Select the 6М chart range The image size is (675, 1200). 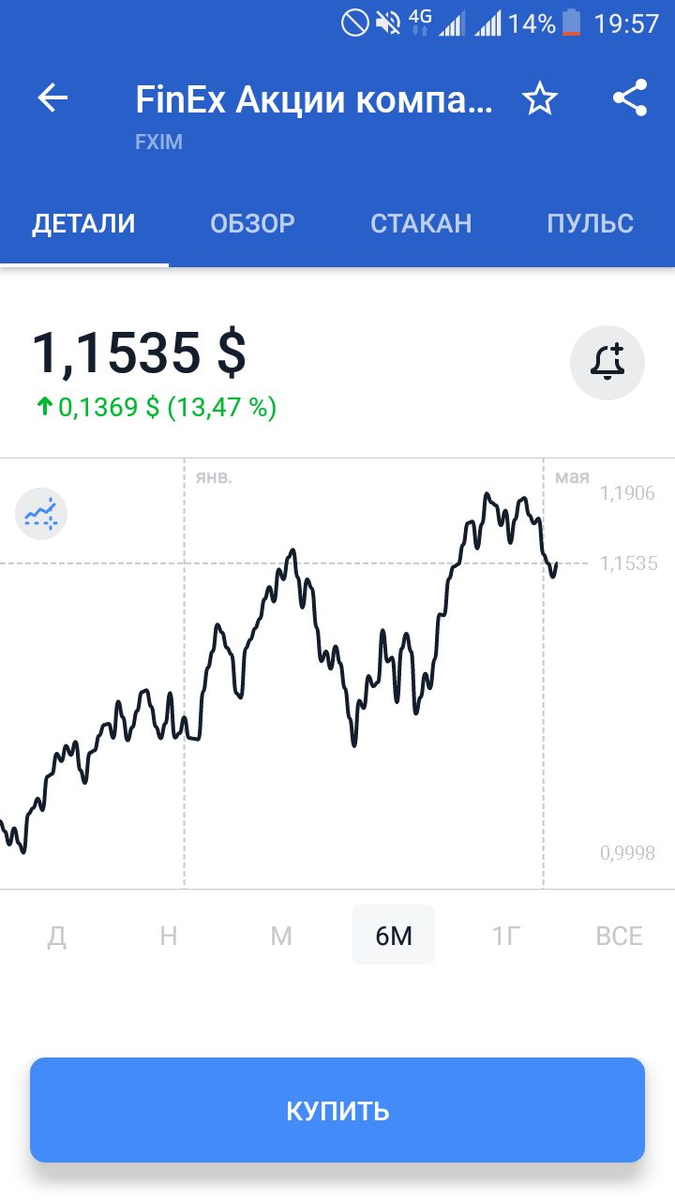[393, 936]
